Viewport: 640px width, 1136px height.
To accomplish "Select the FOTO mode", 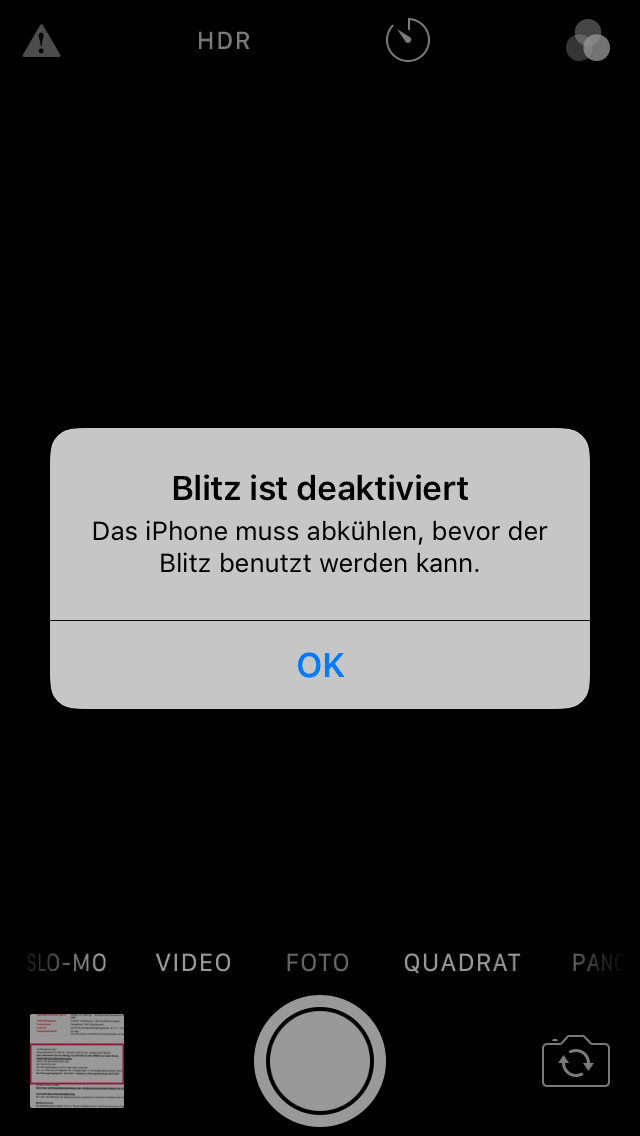I will coord(317,963).
